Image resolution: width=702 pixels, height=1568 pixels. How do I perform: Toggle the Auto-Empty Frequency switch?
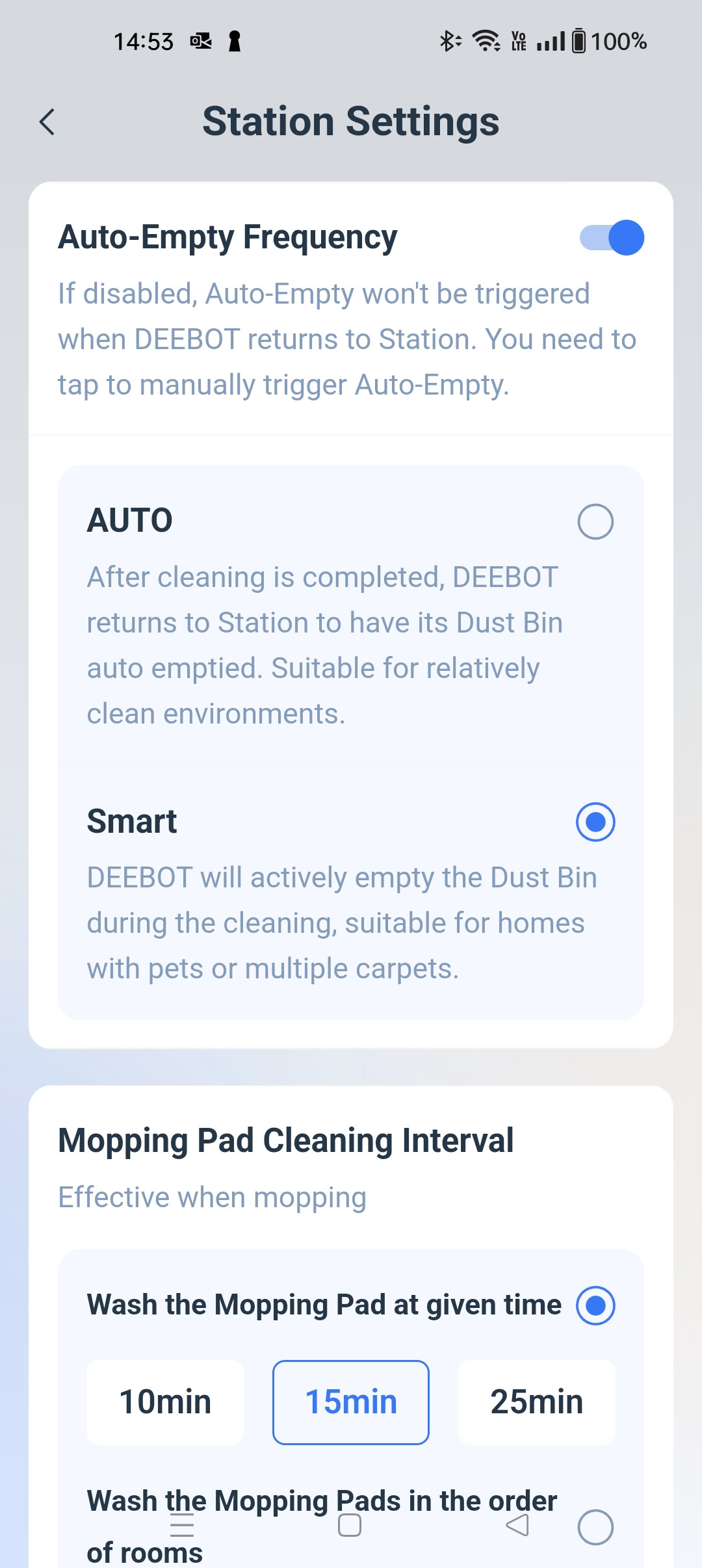pyautogui.click(x=611, y=237)
